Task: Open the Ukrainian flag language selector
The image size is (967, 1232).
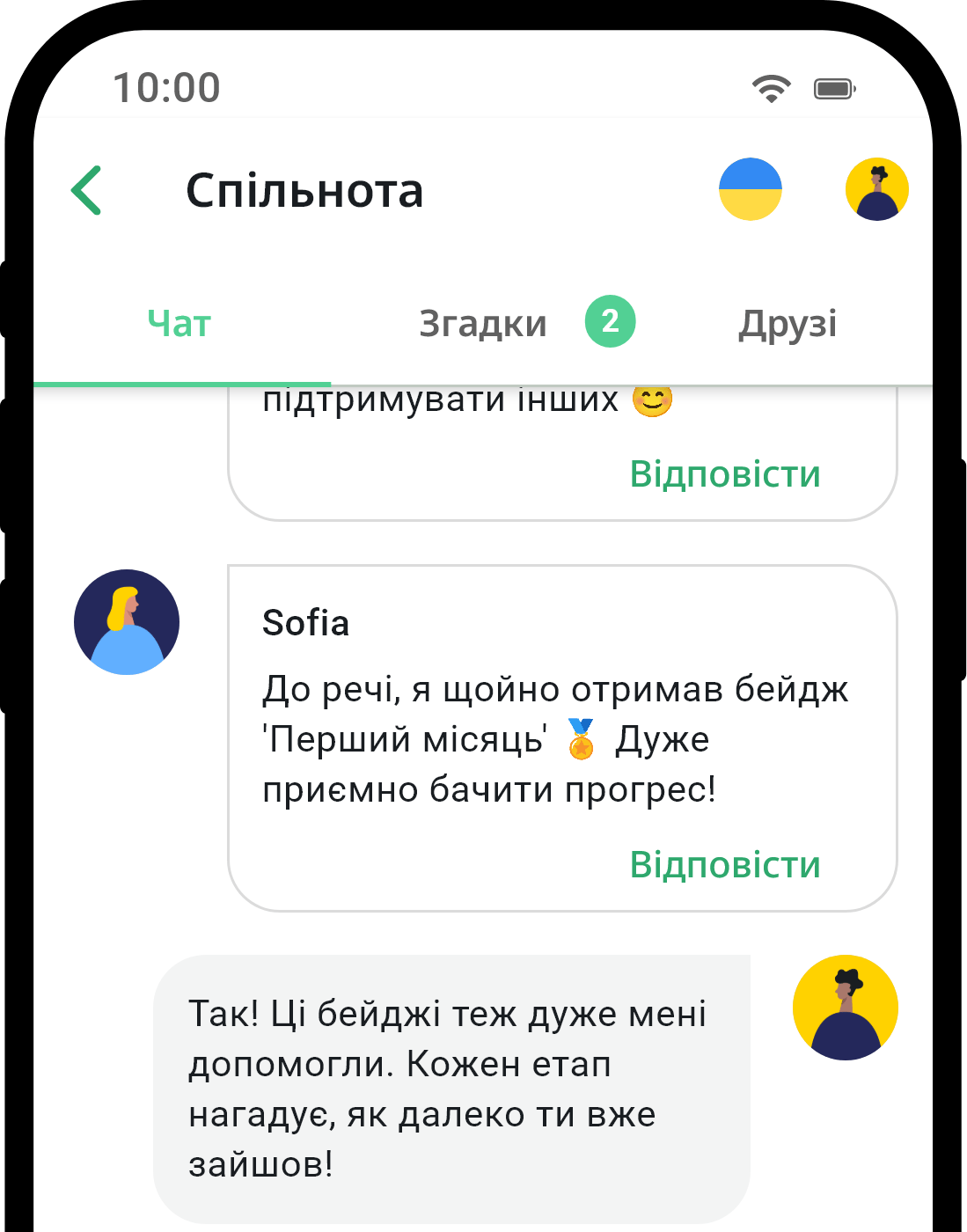Action: [x=750, y=189]
